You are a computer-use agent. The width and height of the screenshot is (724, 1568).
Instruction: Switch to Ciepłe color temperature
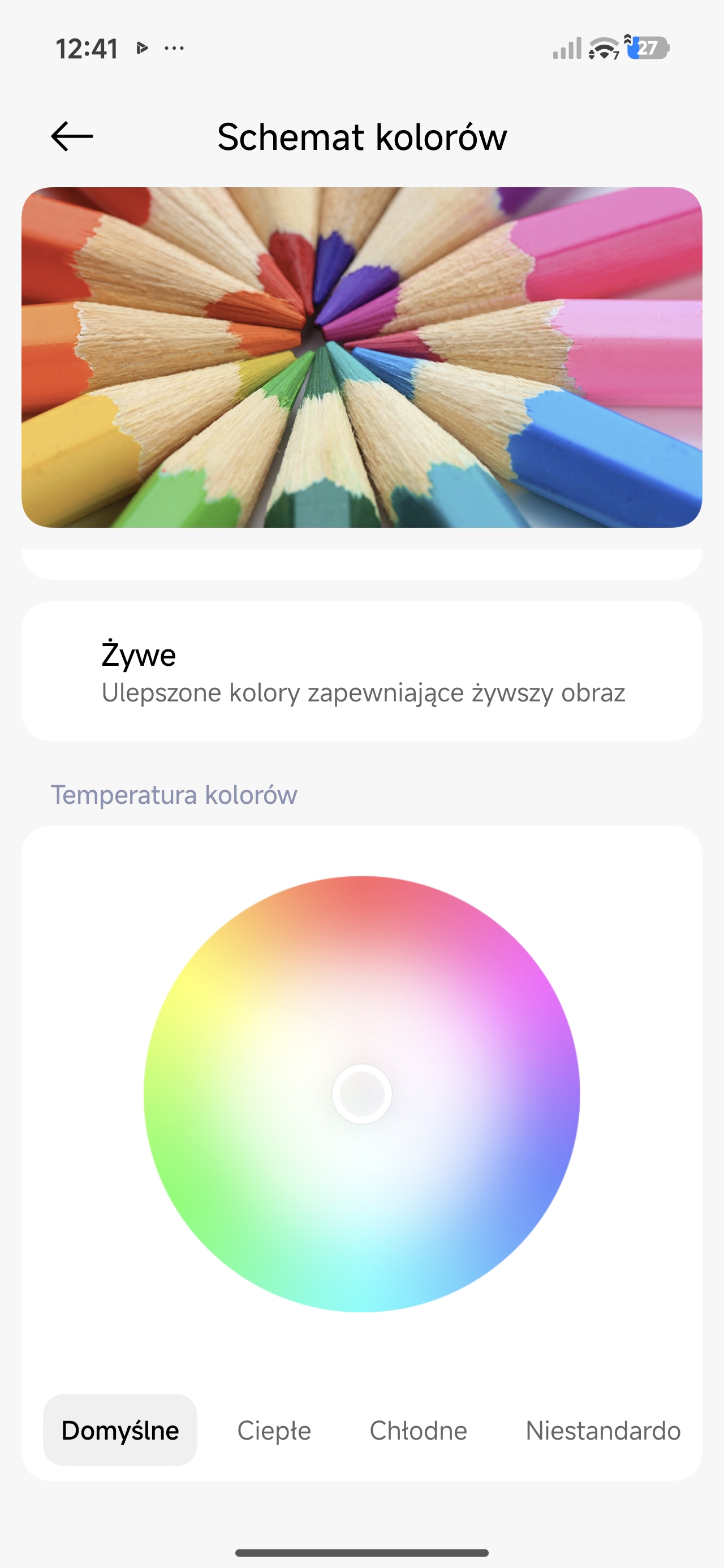(274, 1430)
